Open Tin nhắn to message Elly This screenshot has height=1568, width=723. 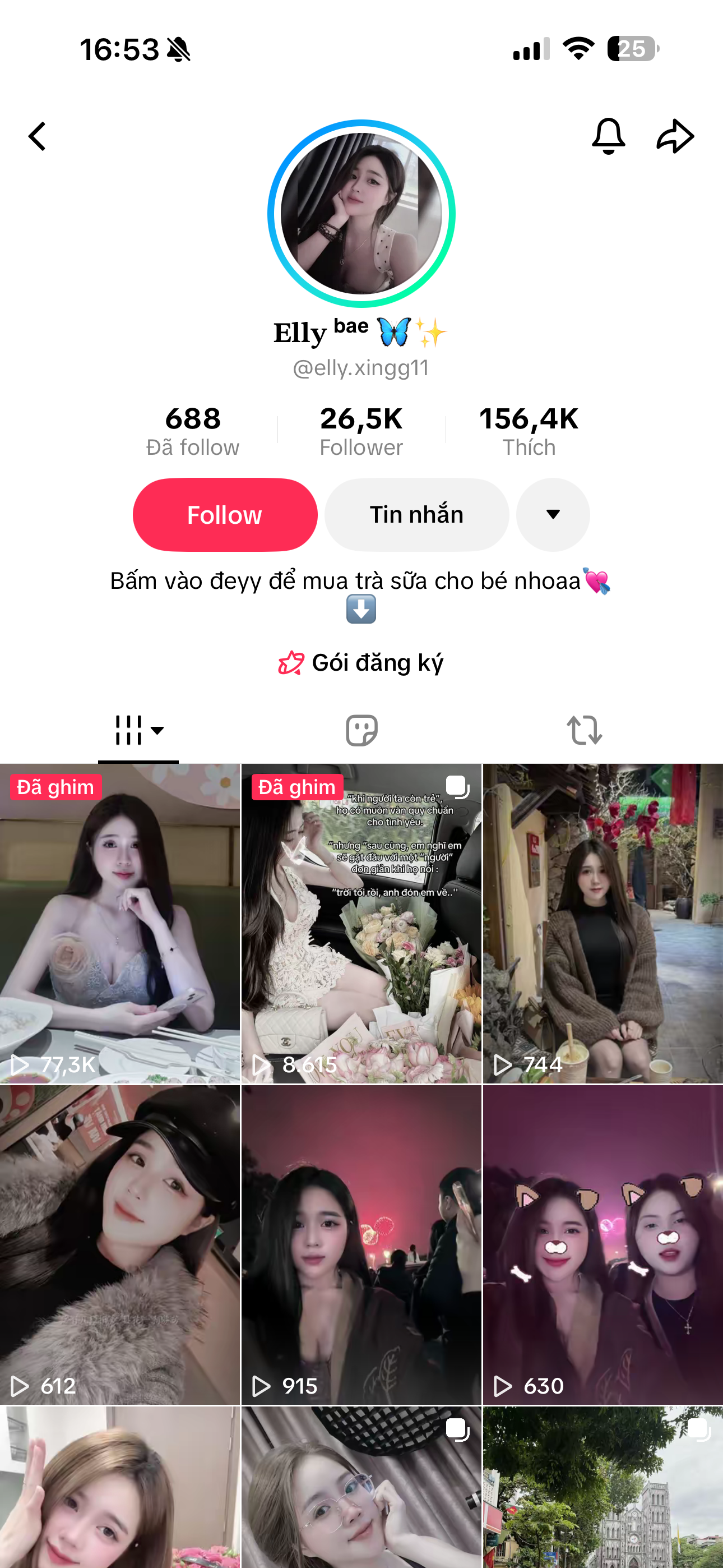[417, 515]
